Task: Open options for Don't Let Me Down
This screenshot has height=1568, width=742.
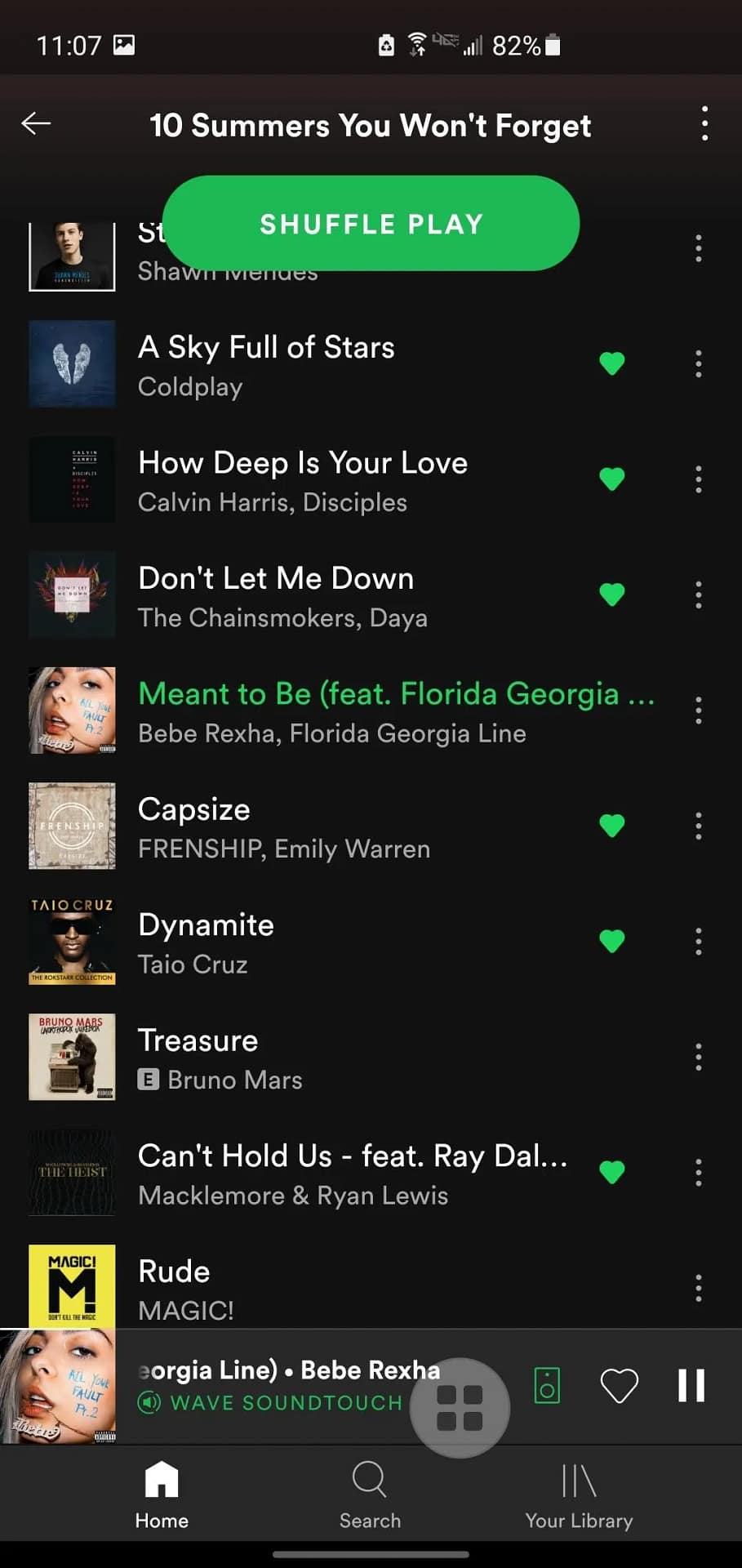Action: pyautogui.click(x=699, y=595)
